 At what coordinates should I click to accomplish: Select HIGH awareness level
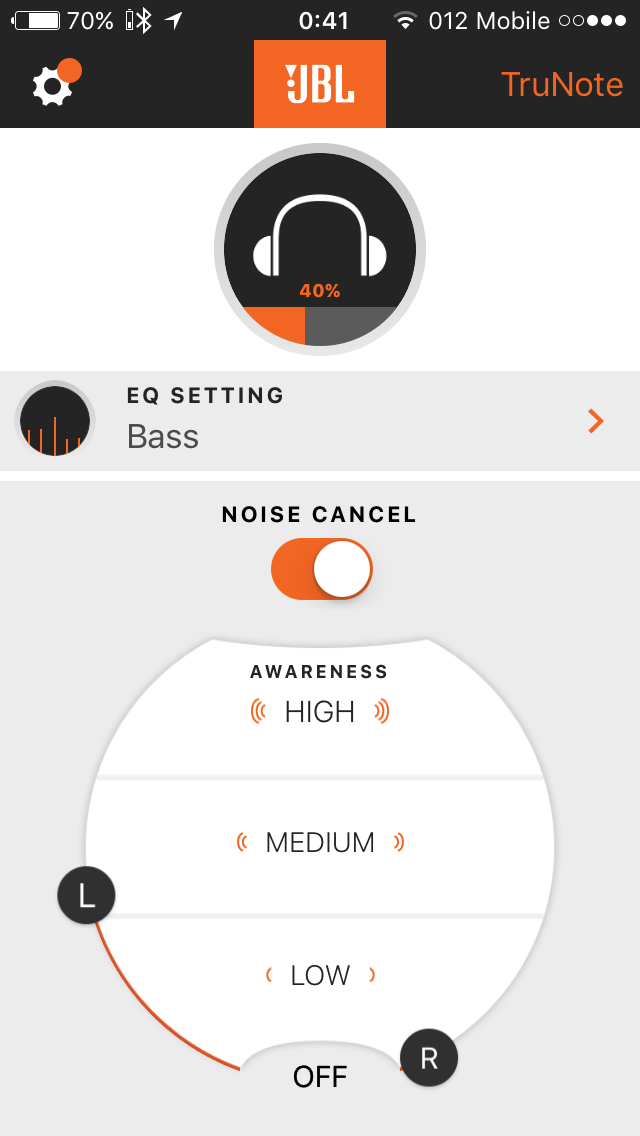pyautogui.click(x=320, y=712)
